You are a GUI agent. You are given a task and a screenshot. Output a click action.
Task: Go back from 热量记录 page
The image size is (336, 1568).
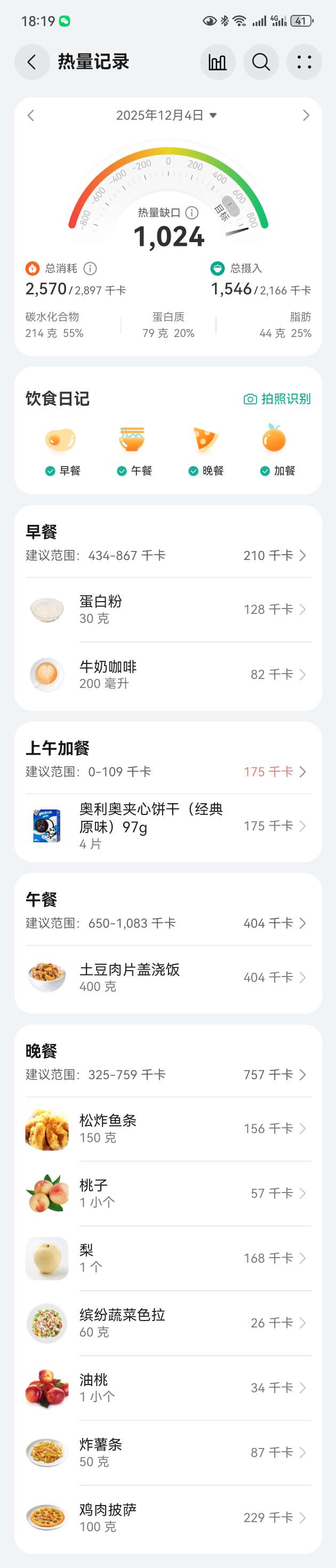[31, 62]
